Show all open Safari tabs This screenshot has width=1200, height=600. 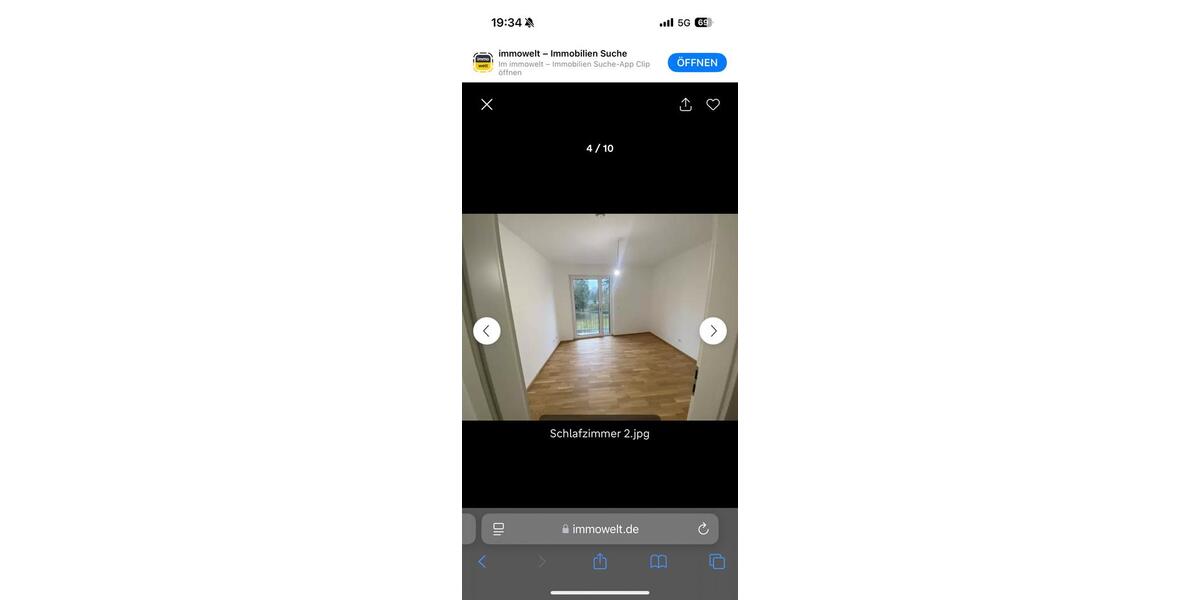click(717, 562)
